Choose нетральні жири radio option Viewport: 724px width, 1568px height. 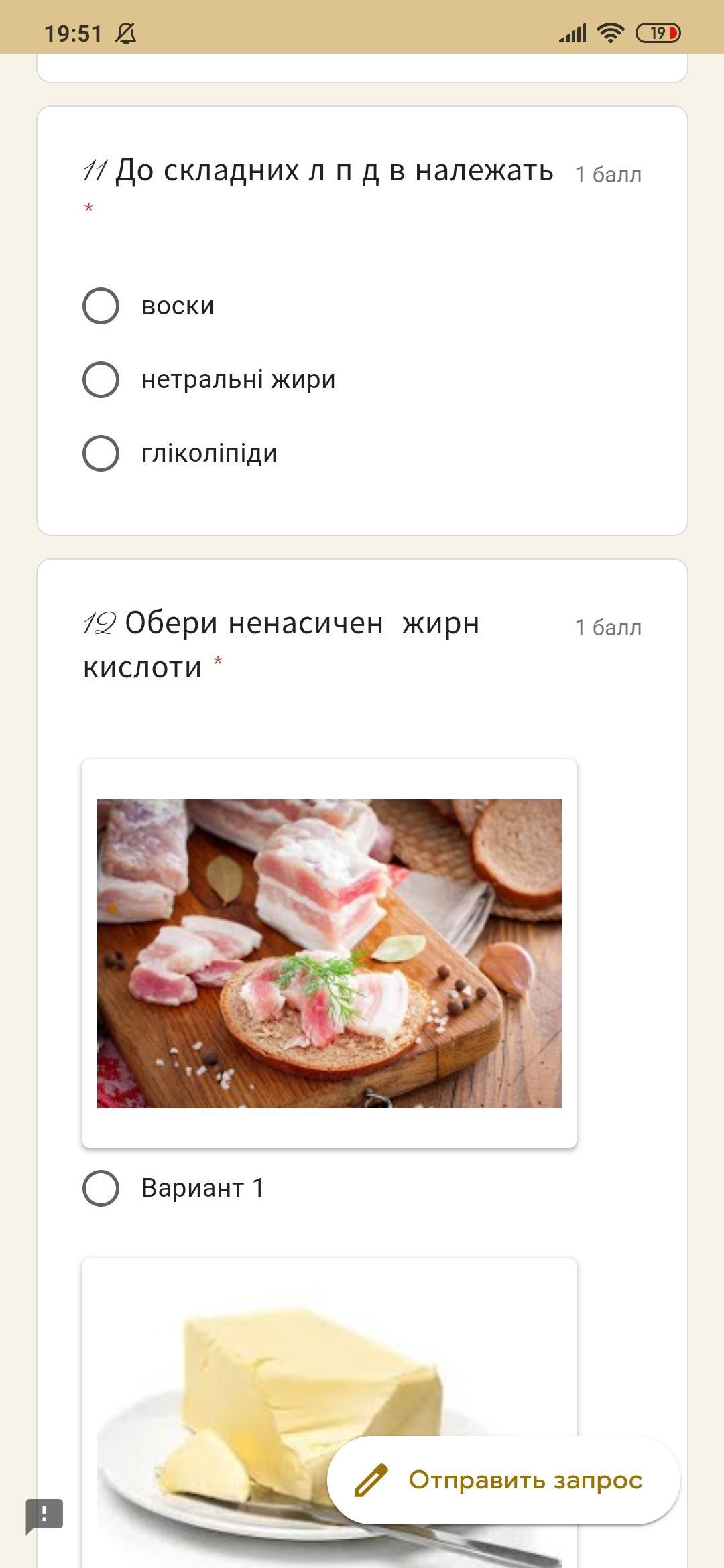[x=101, y=380]
